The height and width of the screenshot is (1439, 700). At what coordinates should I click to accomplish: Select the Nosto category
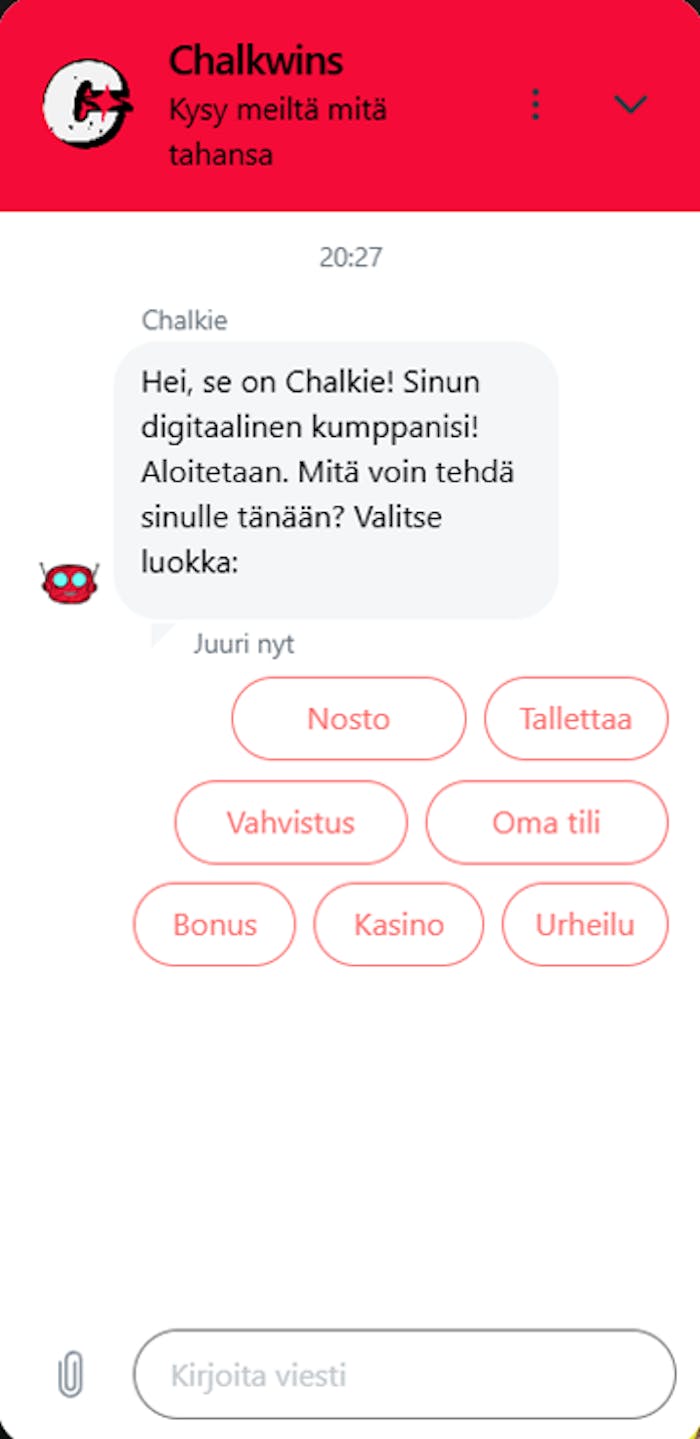(348, 719)
